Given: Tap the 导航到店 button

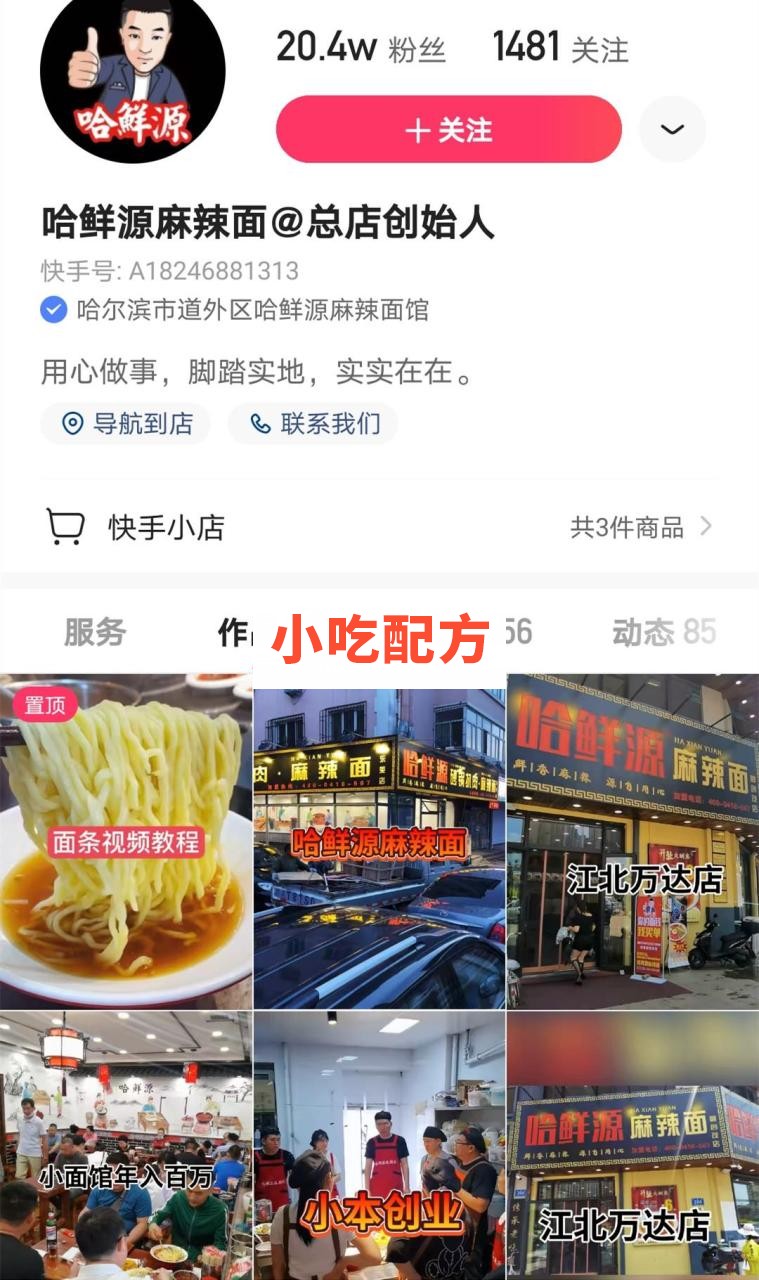Looking at the screenshot, I should click(124, 424).
